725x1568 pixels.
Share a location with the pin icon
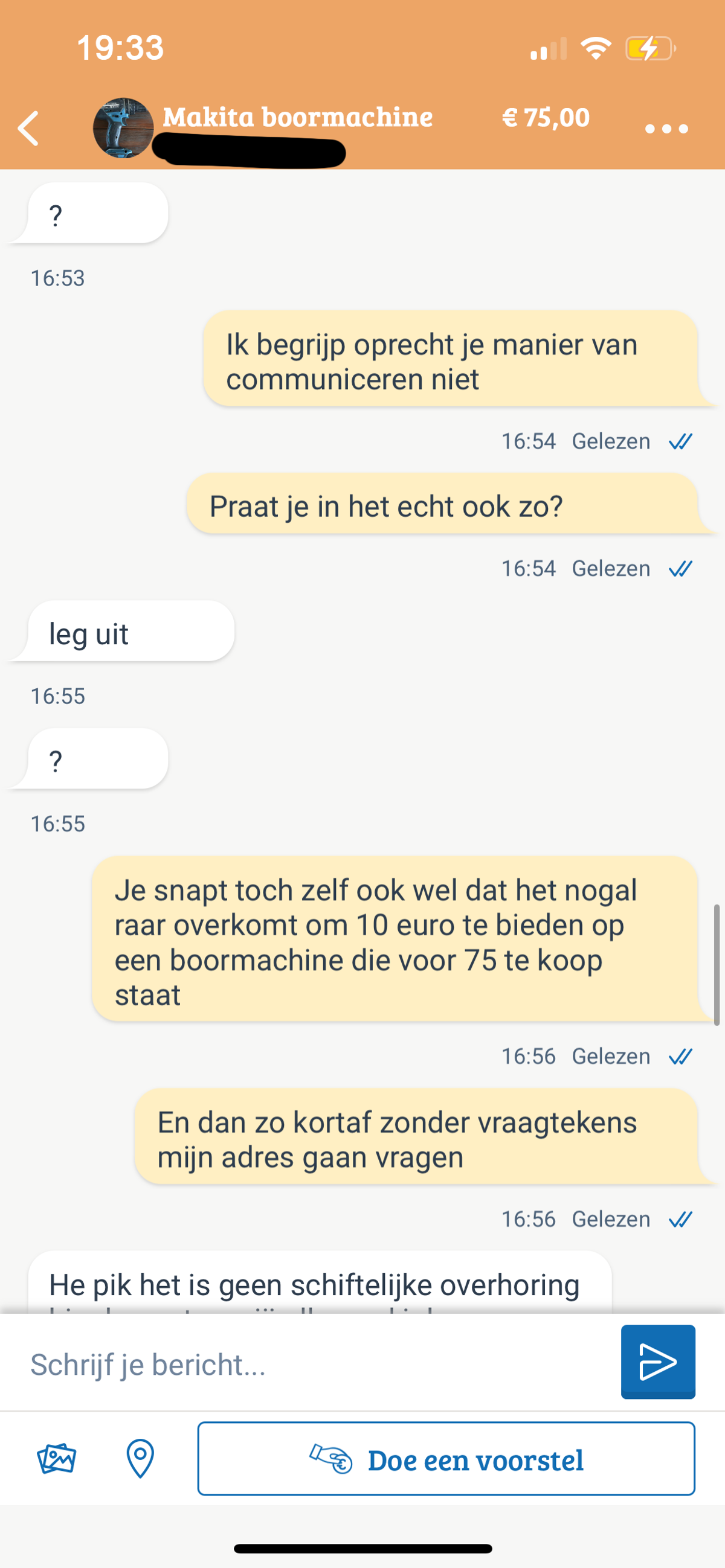(x=140, y=1459)
